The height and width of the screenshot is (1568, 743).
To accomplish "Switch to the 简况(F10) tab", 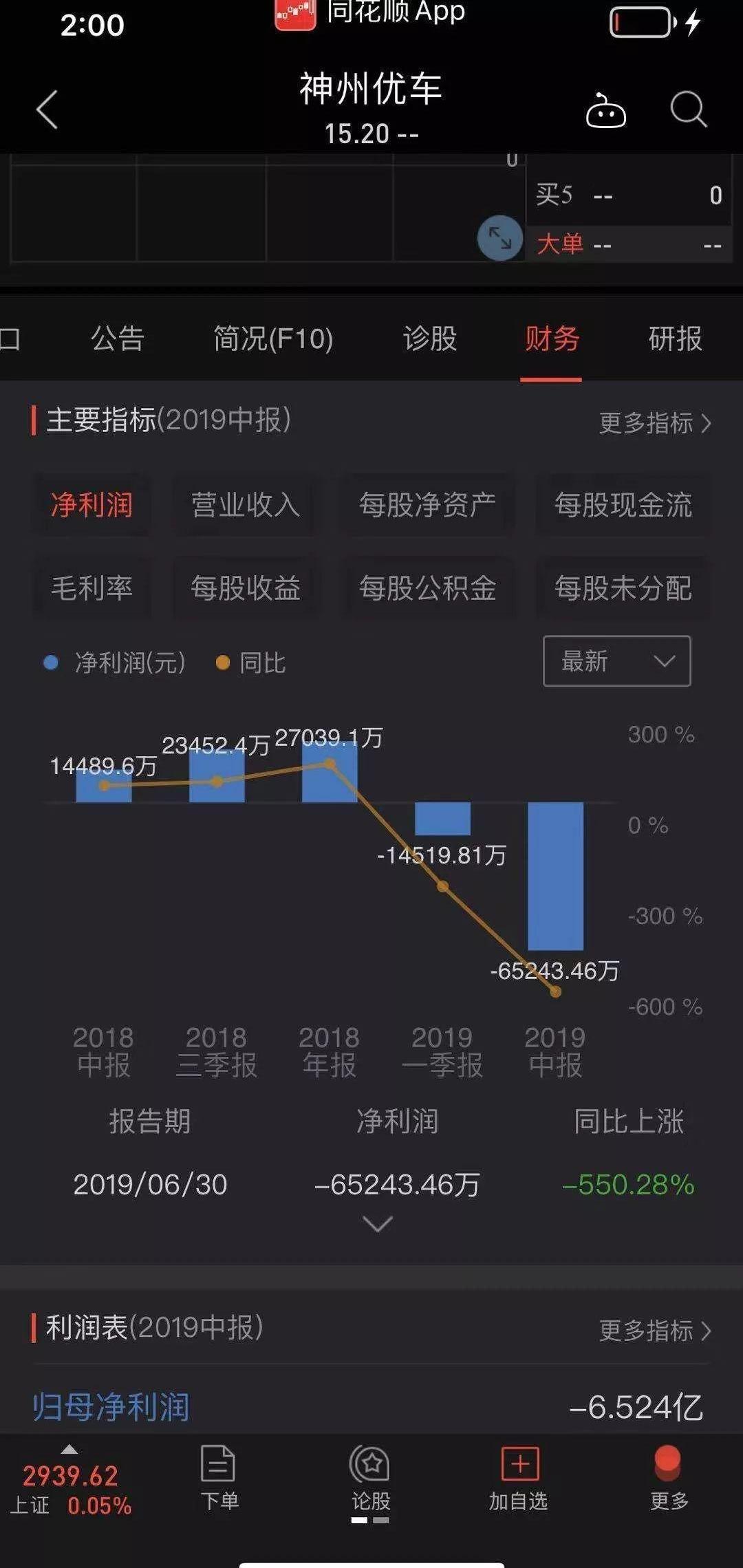I will coord(274,339).
